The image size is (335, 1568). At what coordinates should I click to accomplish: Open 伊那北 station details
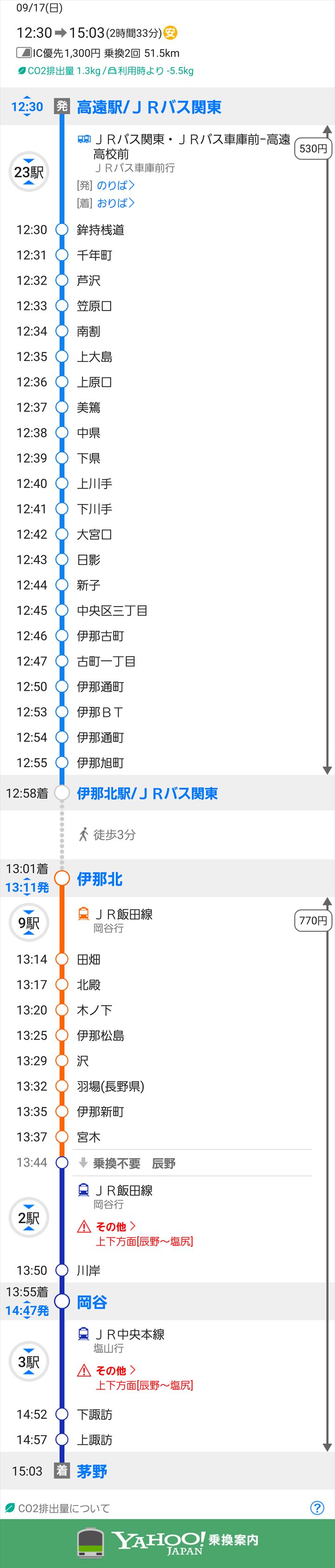[100, 879]
